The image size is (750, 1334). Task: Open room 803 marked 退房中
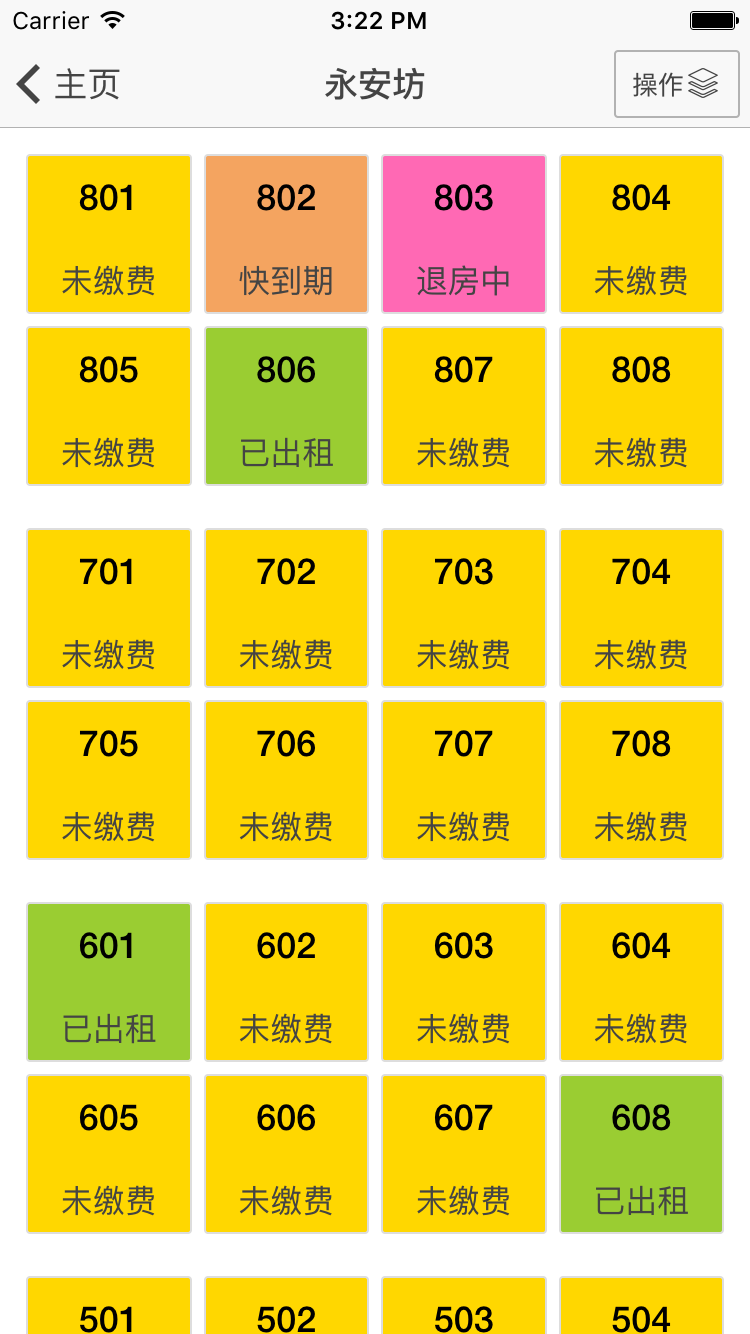[x=464, y=234]
